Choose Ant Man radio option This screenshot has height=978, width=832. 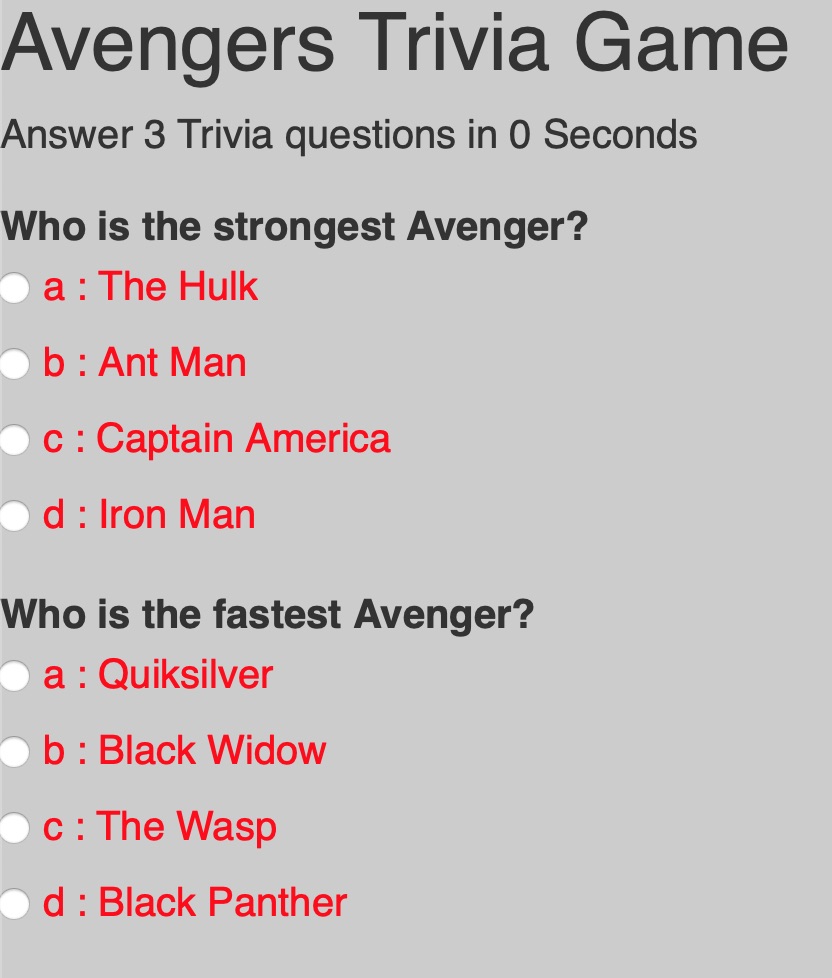coord(14,364)
